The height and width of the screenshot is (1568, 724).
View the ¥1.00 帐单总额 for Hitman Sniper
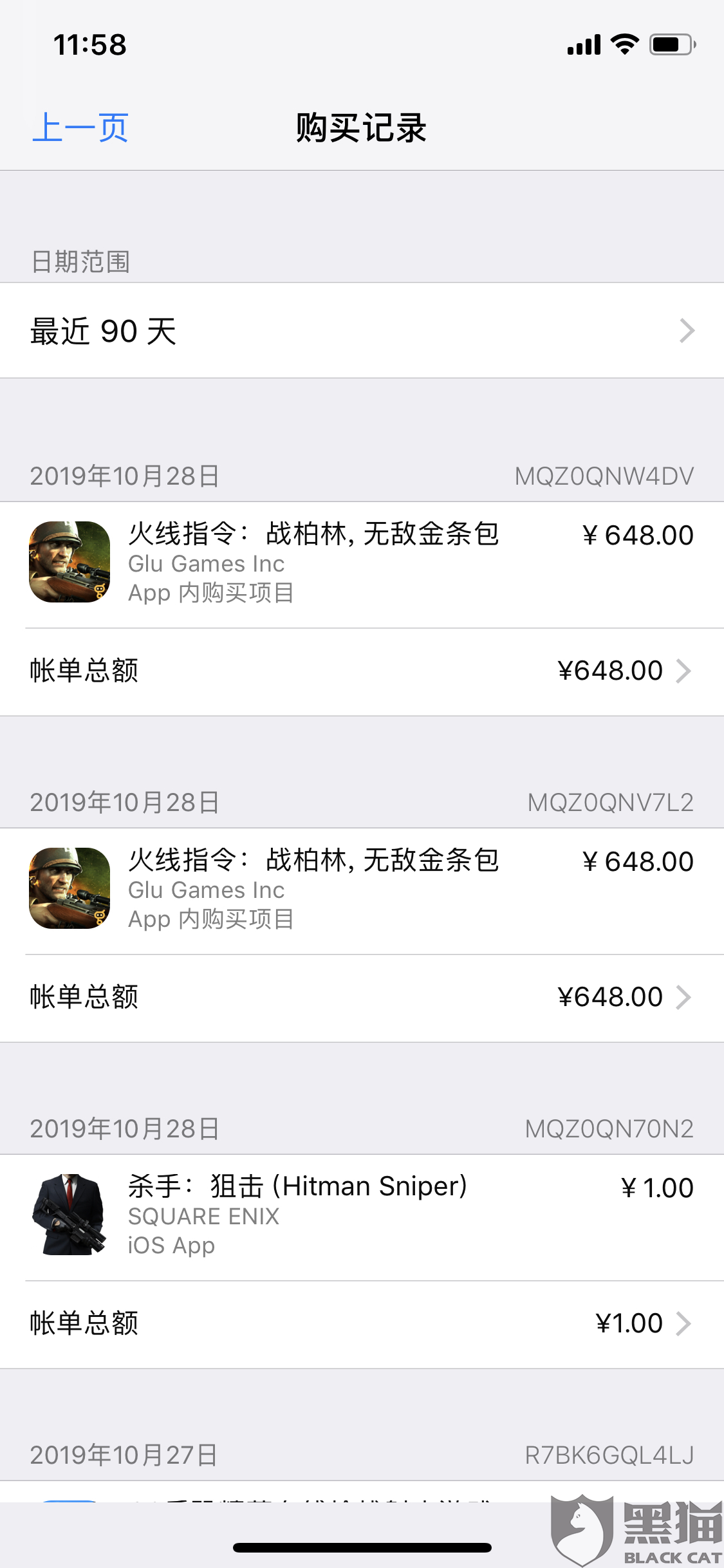(362, 1323)
